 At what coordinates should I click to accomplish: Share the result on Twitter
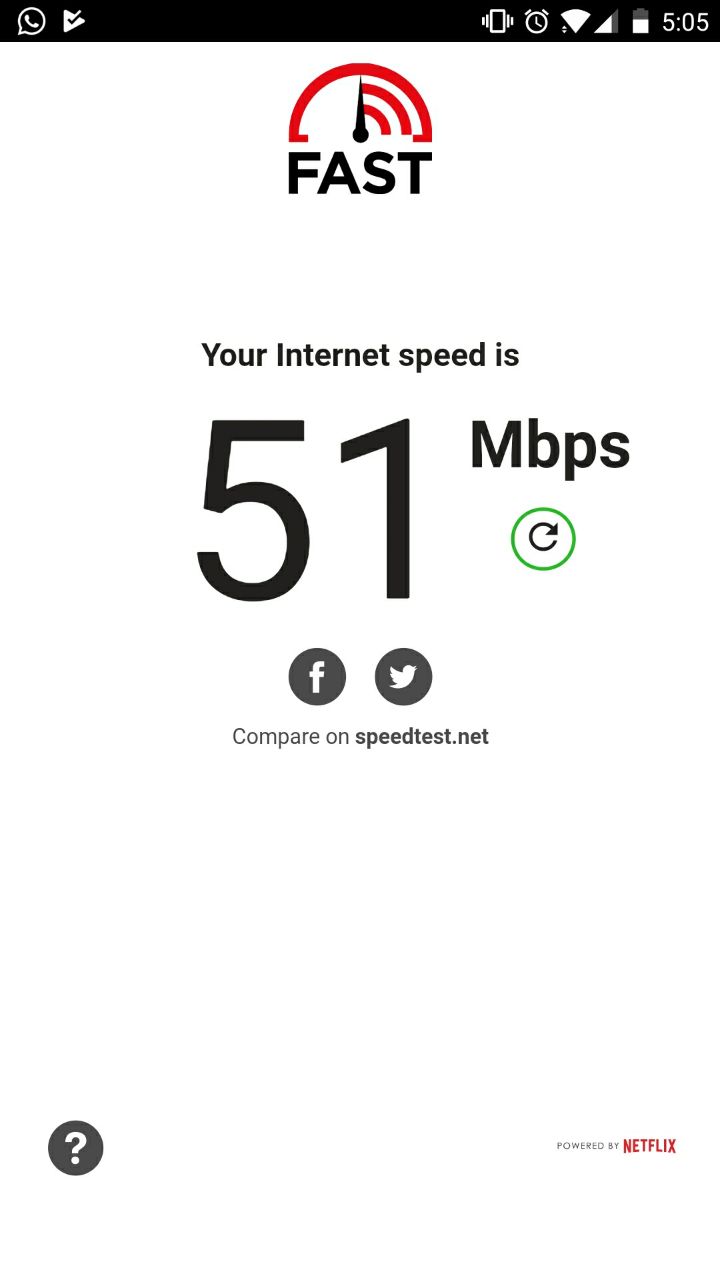[x=403, y=677]
